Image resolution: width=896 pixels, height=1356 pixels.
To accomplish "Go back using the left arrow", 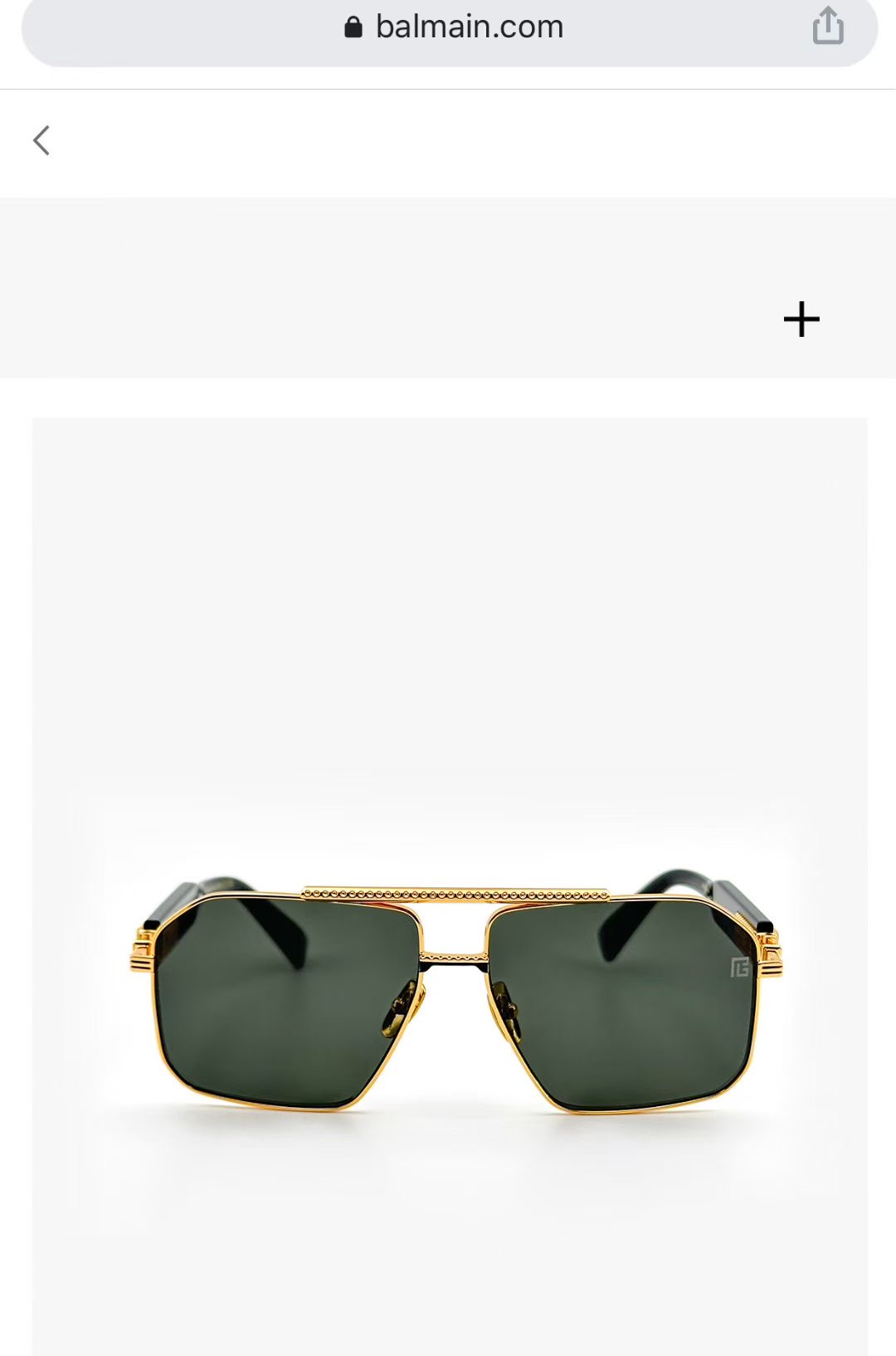I will (41, 140).
